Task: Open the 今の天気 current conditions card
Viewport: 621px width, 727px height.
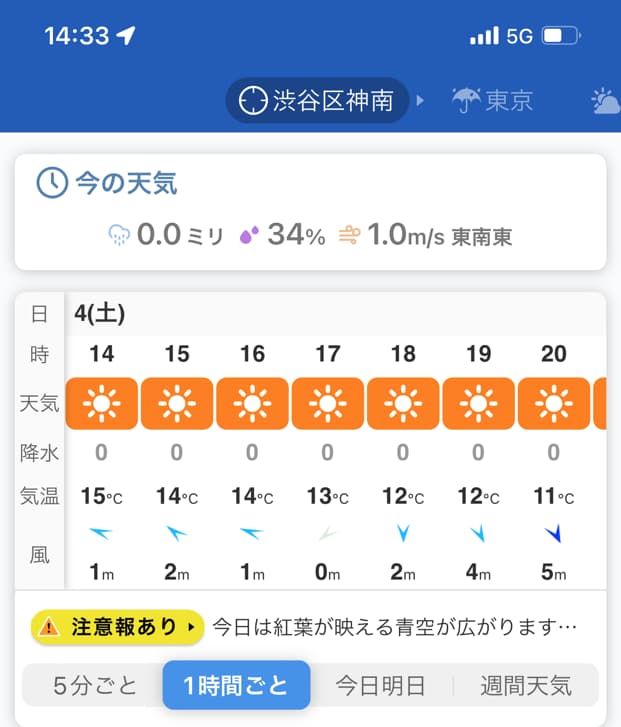Action: 310,212
